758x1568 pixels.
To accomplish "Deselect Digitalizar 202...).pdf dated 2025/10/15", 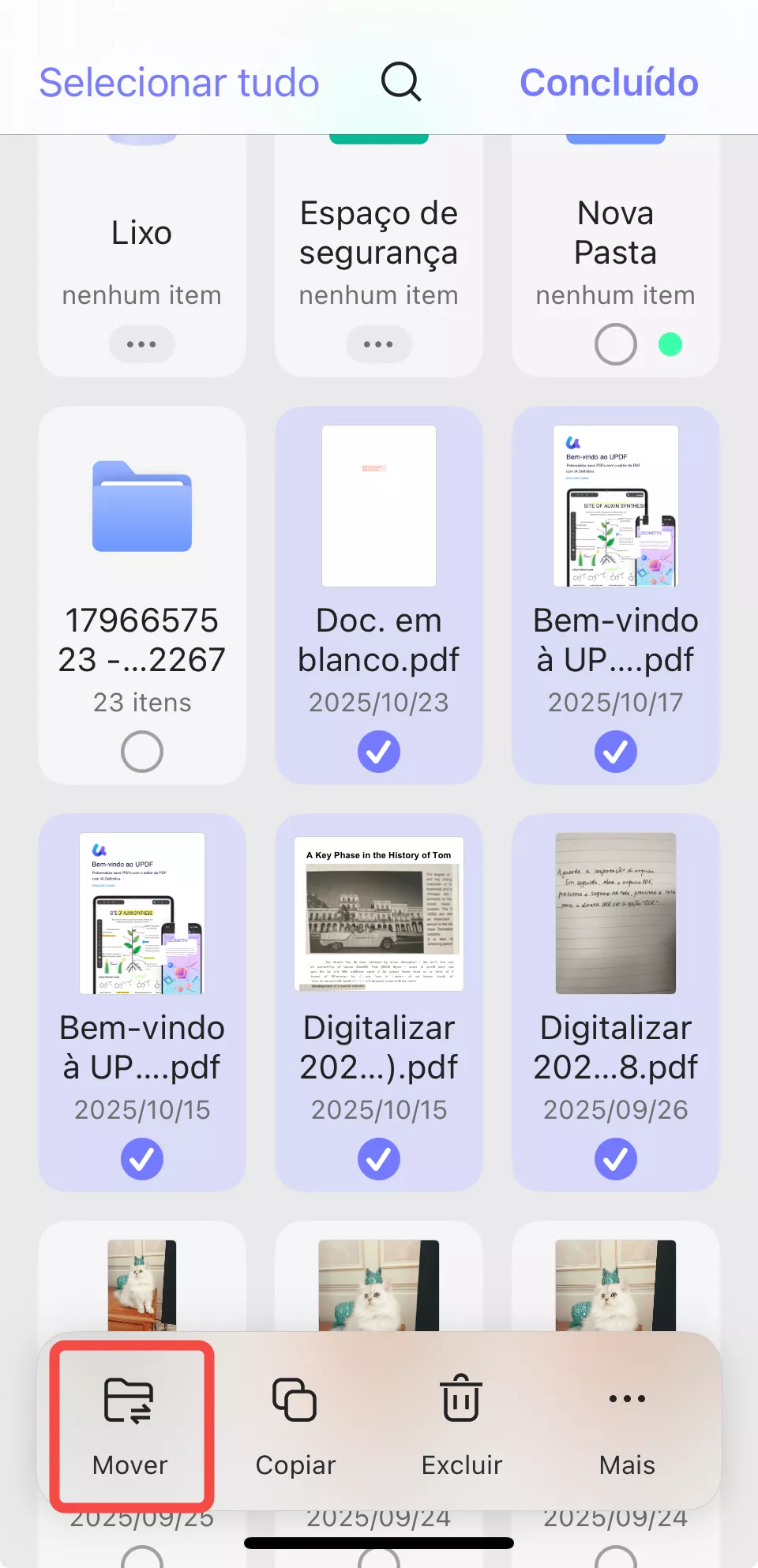I will click(379, 1158).
